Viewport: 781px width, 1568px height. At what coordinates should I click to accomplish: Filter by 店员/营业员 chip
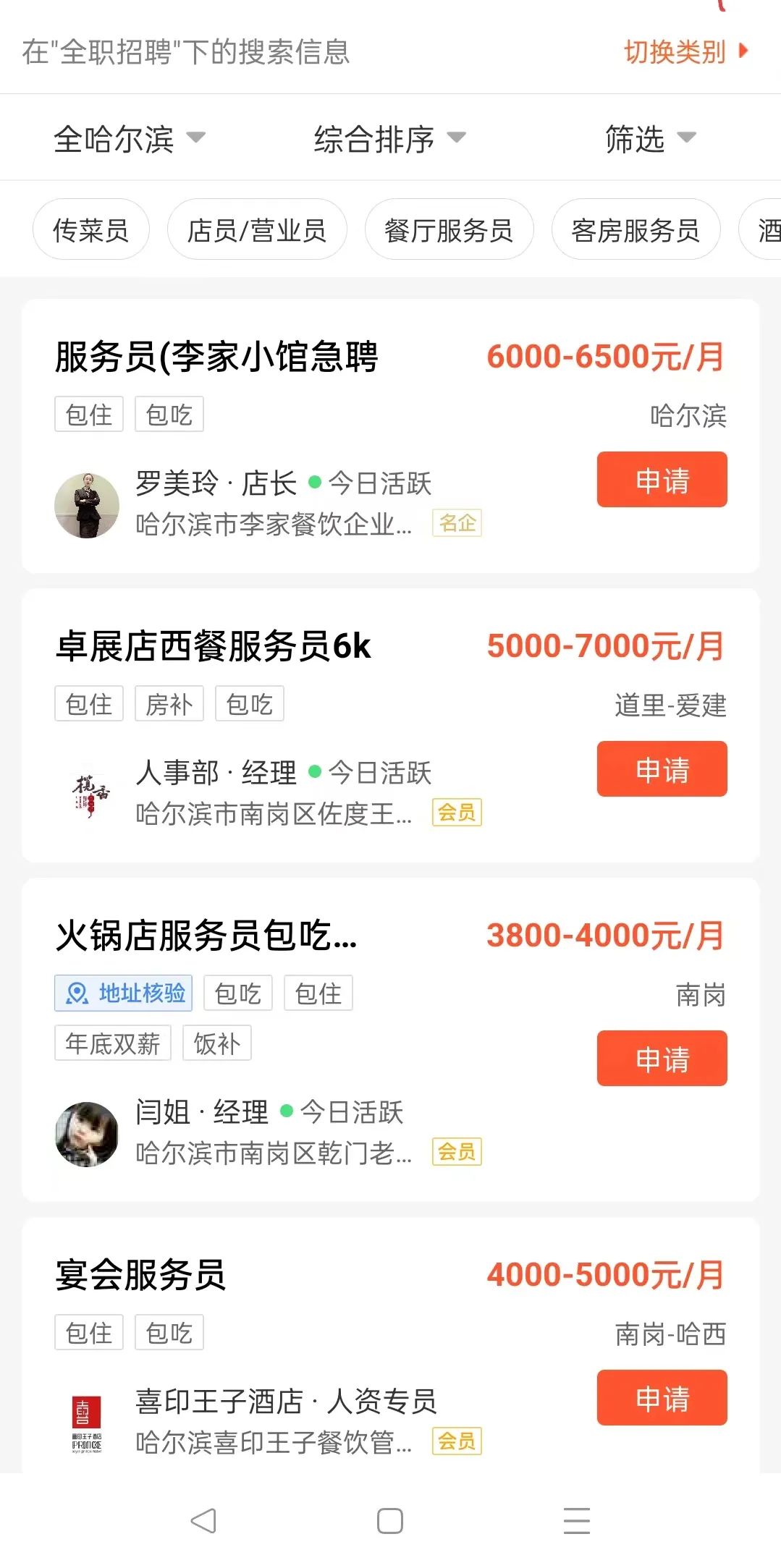tap(257, 230)
